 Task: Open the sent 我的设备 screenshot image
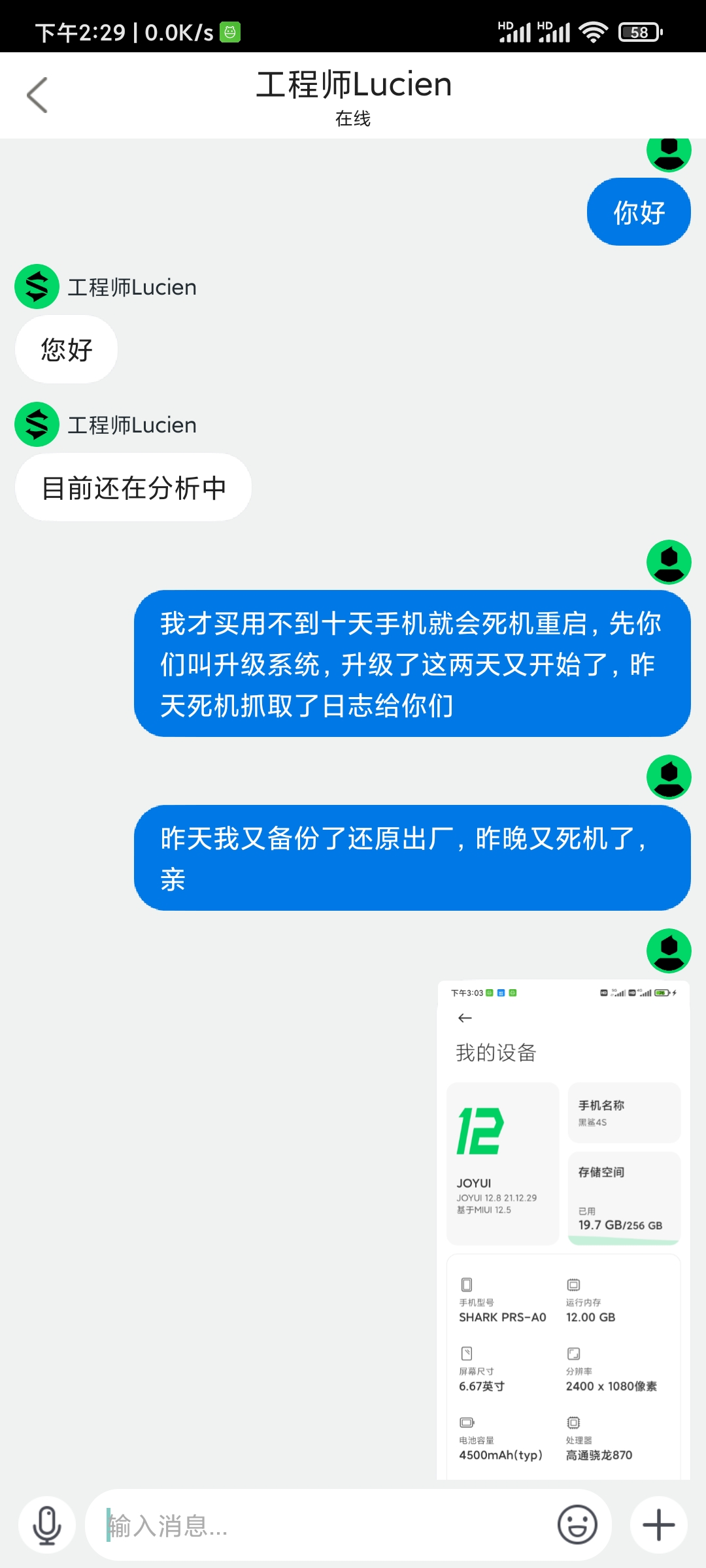[563, 1230]
